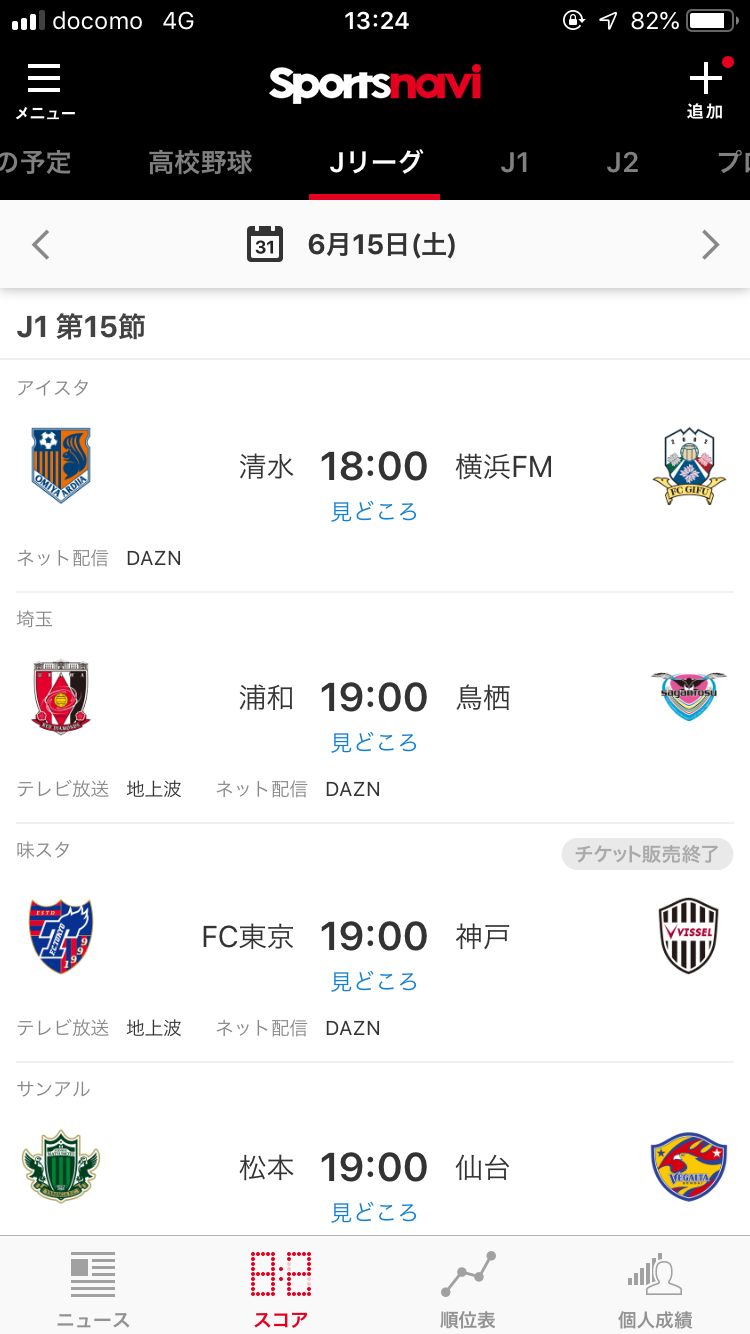Screen dimensions: 750x1334
Task: Open 見どころ for FC東京 vs 神戸
Action: 374,982
